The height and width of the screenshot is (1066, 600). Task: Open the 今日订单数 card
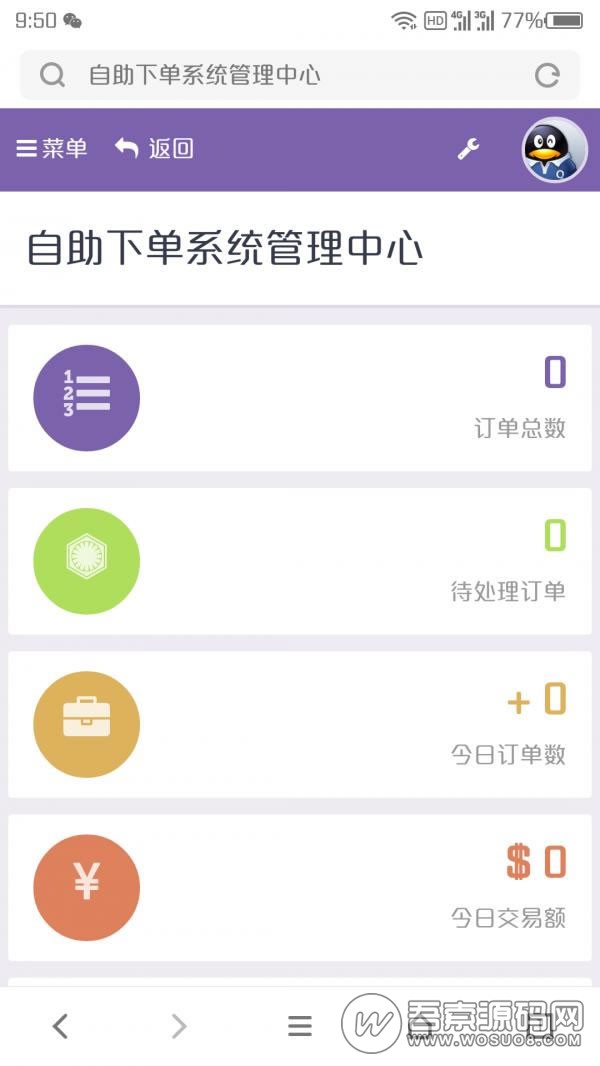coord(300,724)
